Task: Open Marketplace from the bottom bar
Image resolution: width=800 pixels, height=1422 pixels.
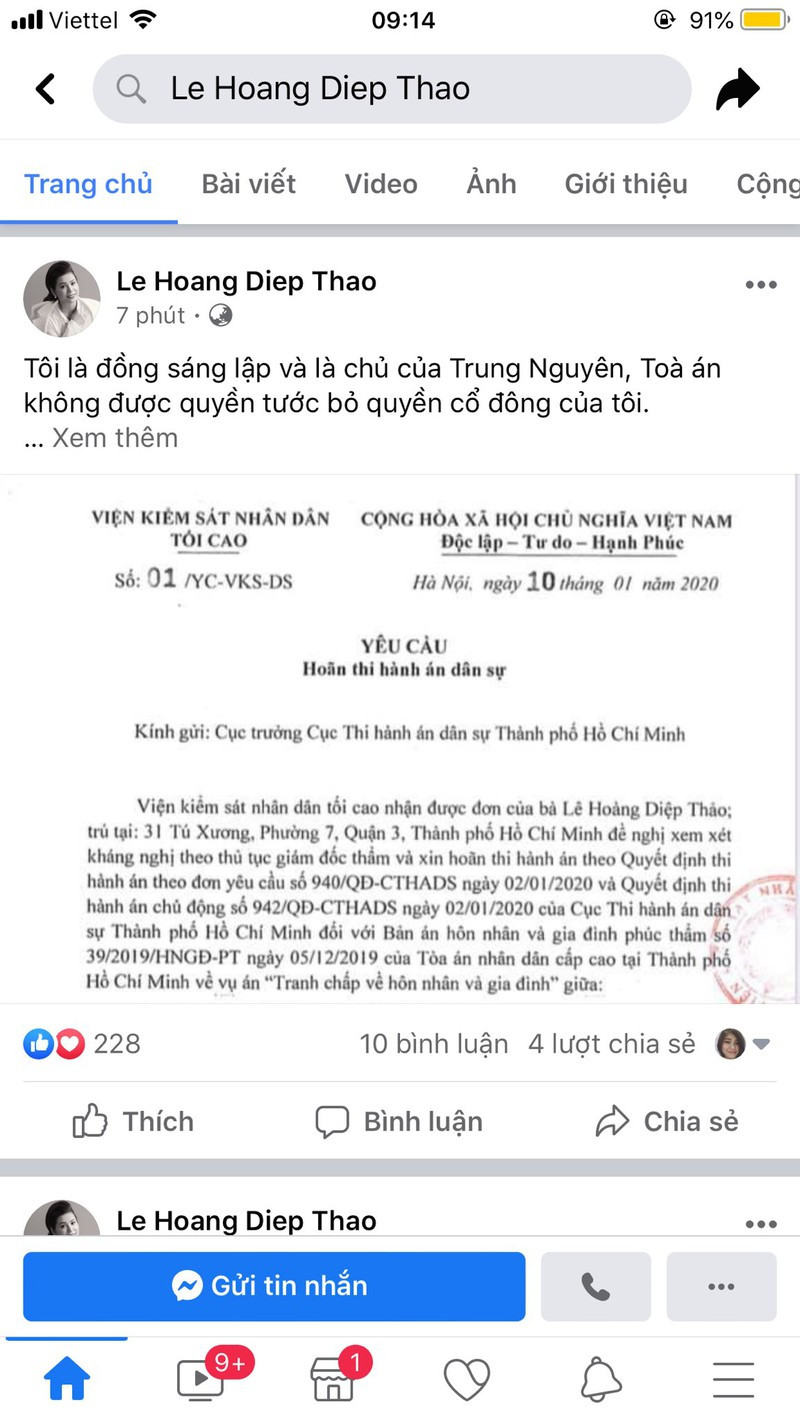Action: [x=334, y=1378]
